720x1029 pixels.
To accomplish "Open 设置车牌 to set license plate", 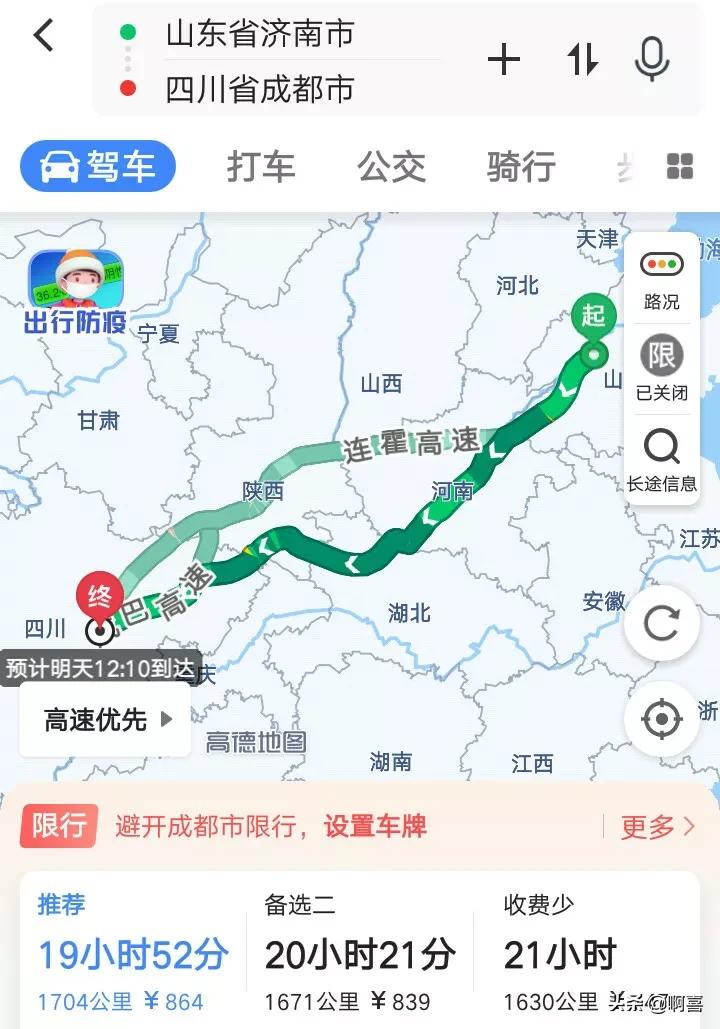I will coord(377,828).
